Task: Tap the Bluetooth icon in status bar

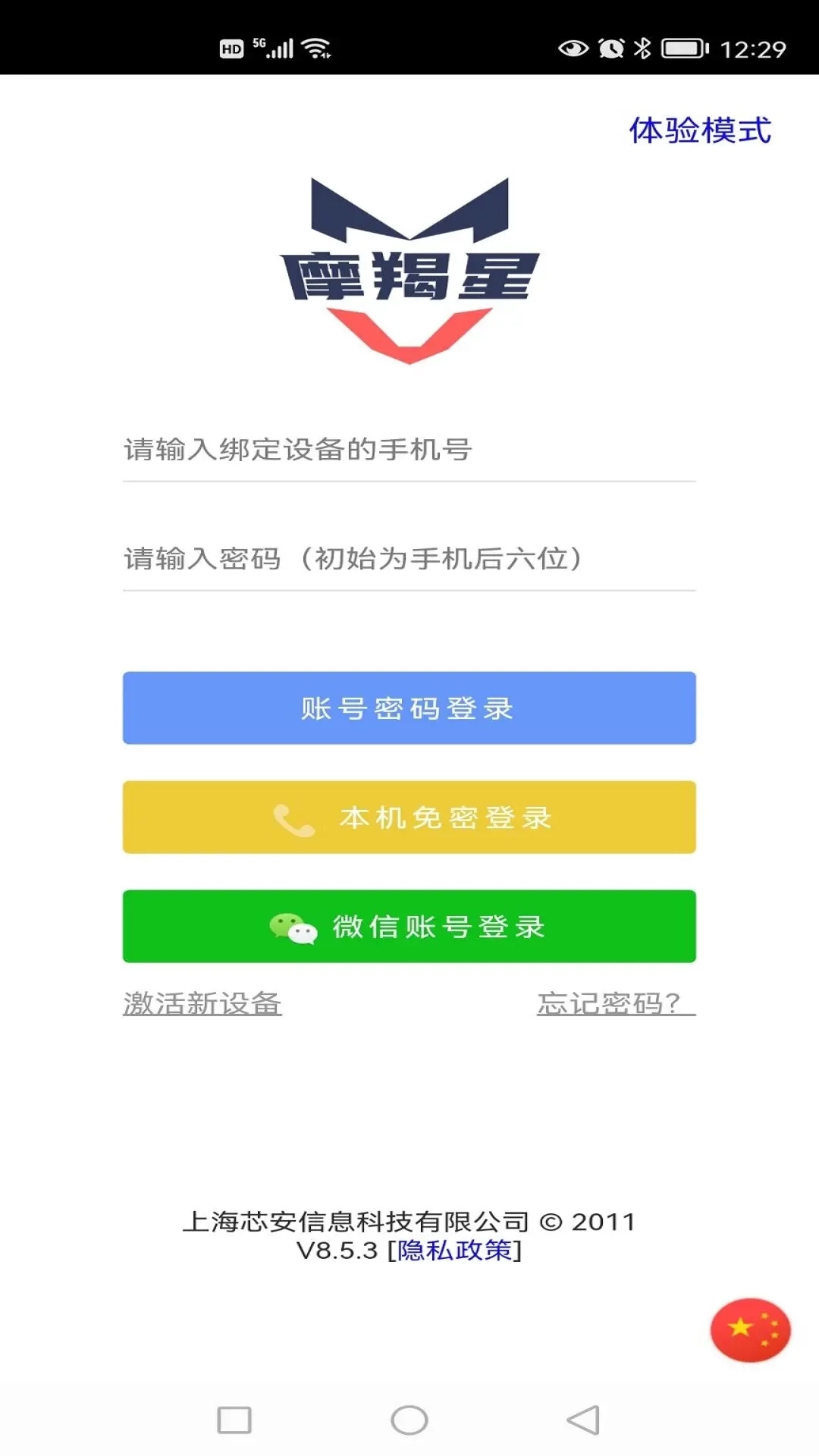Action: pyautogui.click(x=644, y=48)
